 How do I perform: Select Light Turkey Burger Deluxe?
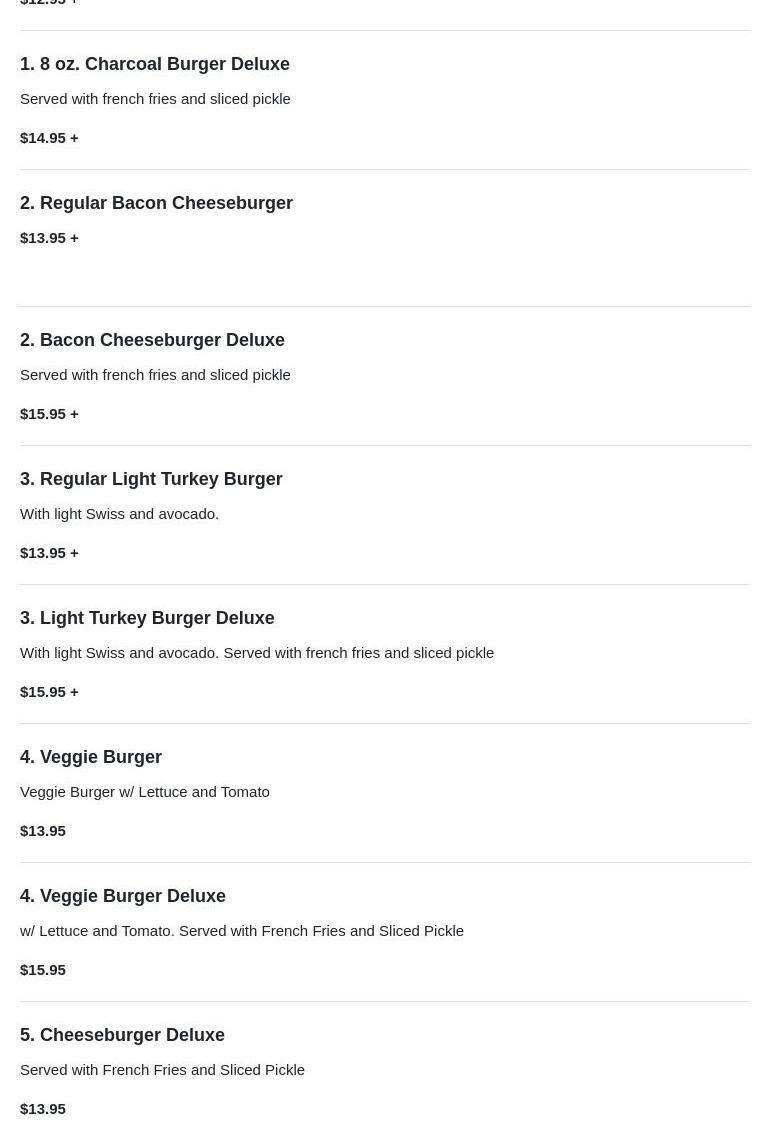point(148,619)
